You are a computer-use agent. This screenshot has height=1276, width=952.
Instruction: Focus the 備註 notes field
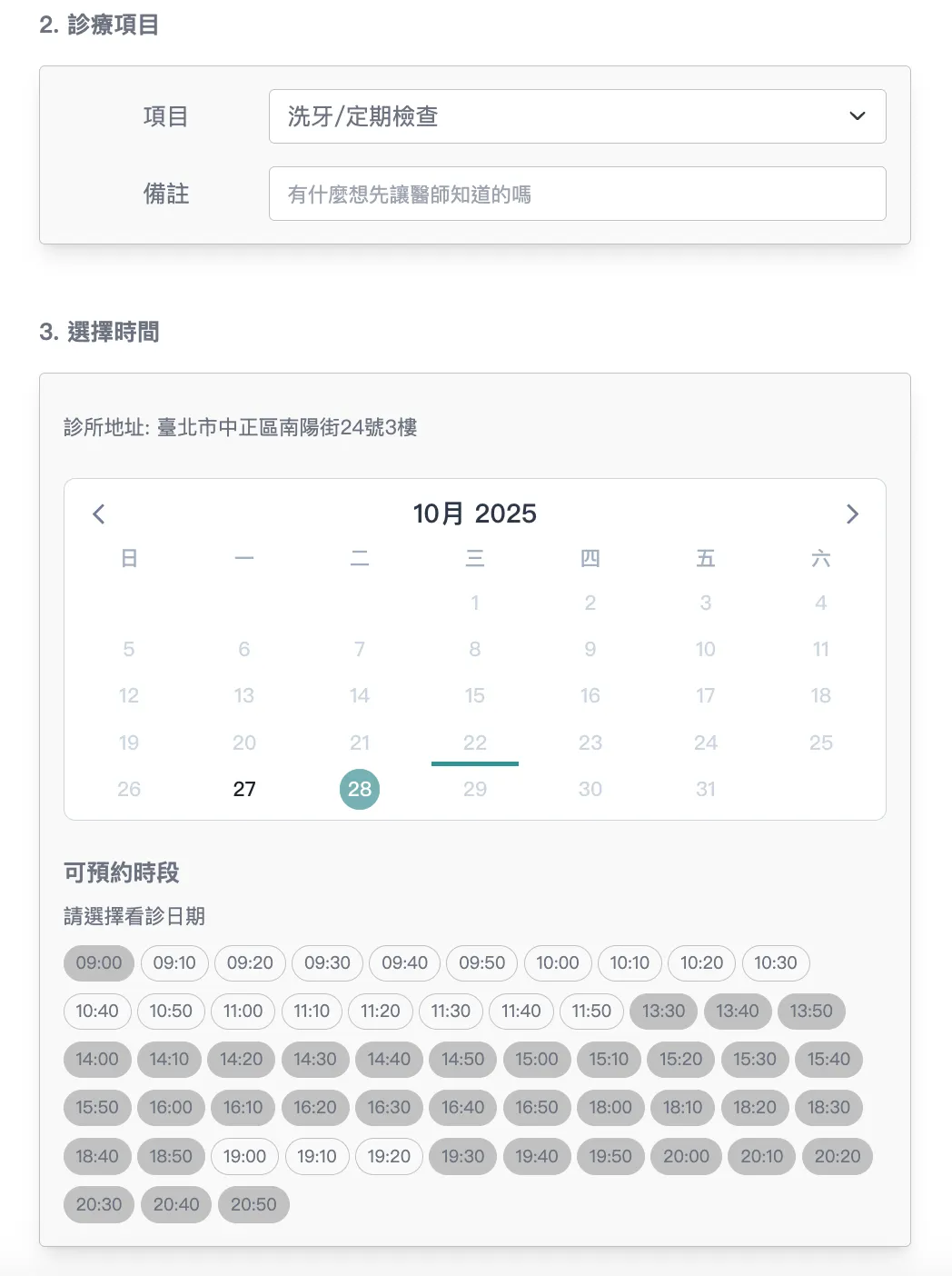coord(577,194)
